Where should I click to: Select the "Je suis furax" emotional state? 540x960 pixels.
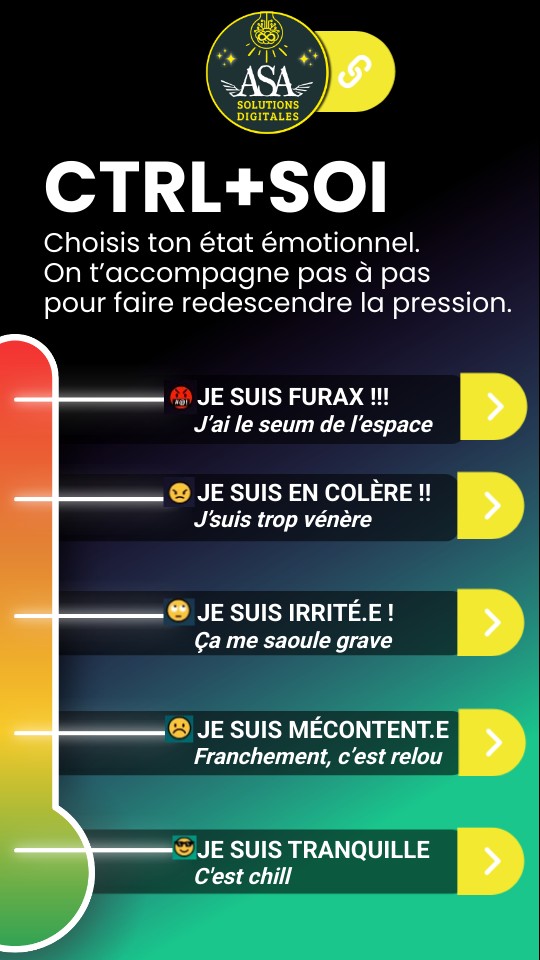click(x=345, y=408)
